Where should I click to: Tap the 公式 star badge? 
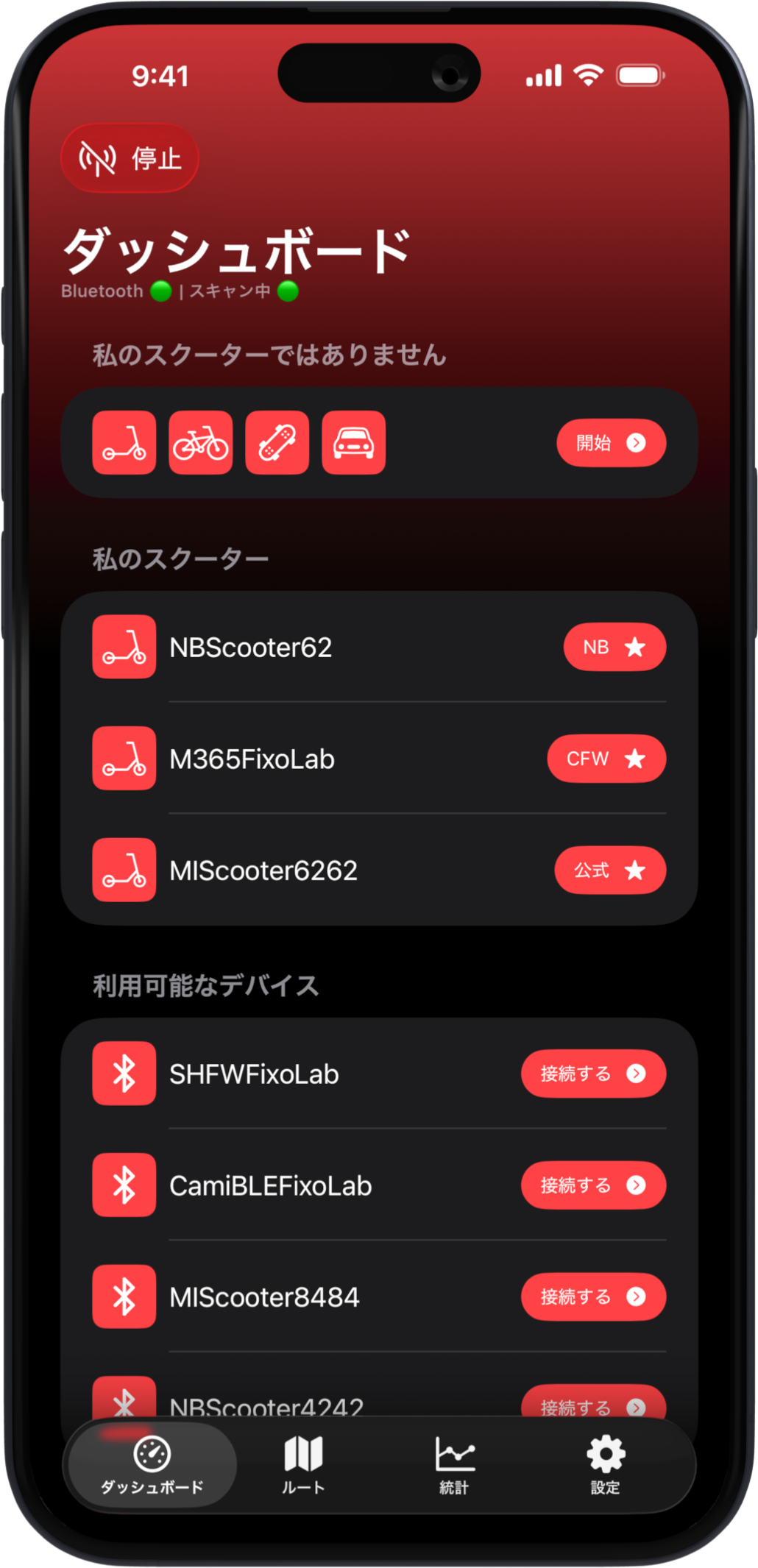(x=610, y=870)
